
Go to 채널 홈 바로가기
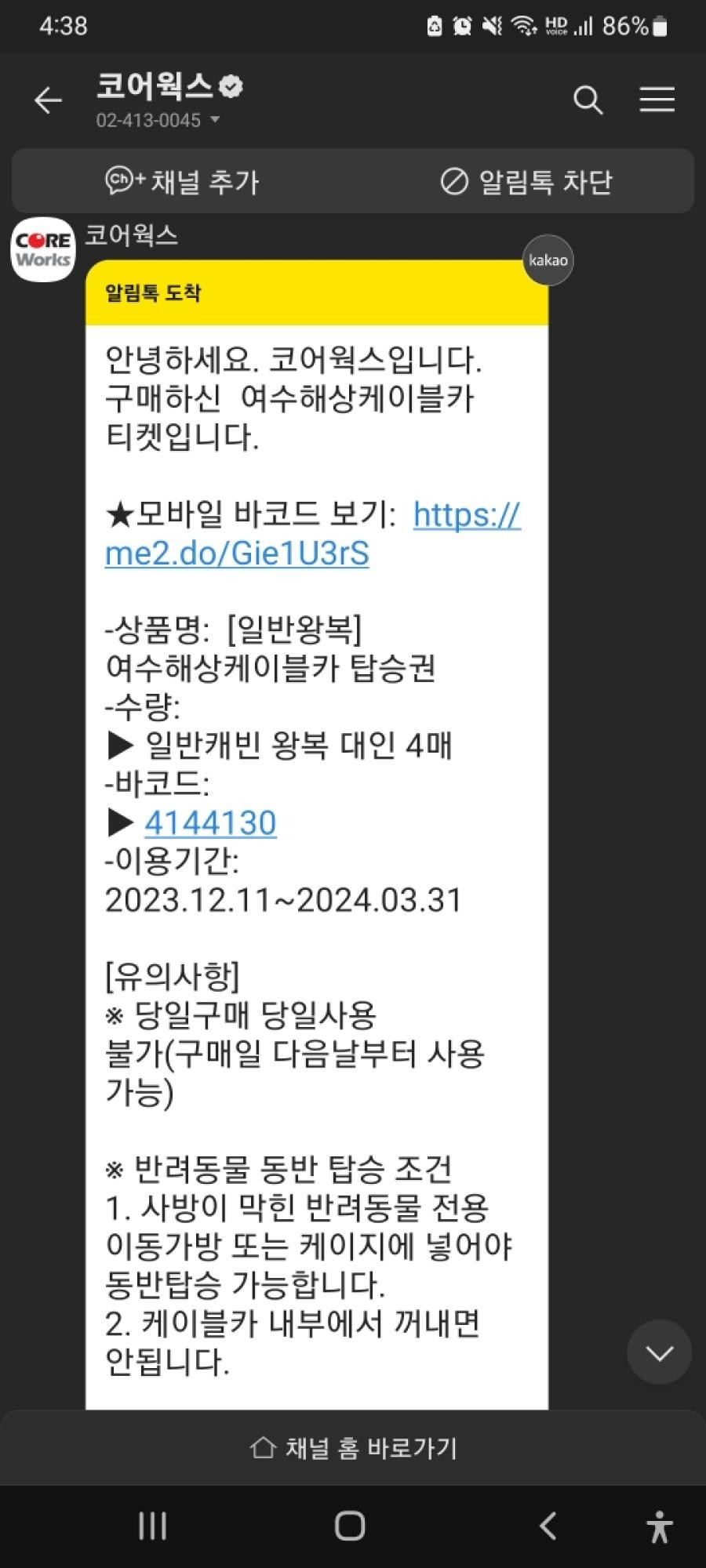(x=353, y=1448)
